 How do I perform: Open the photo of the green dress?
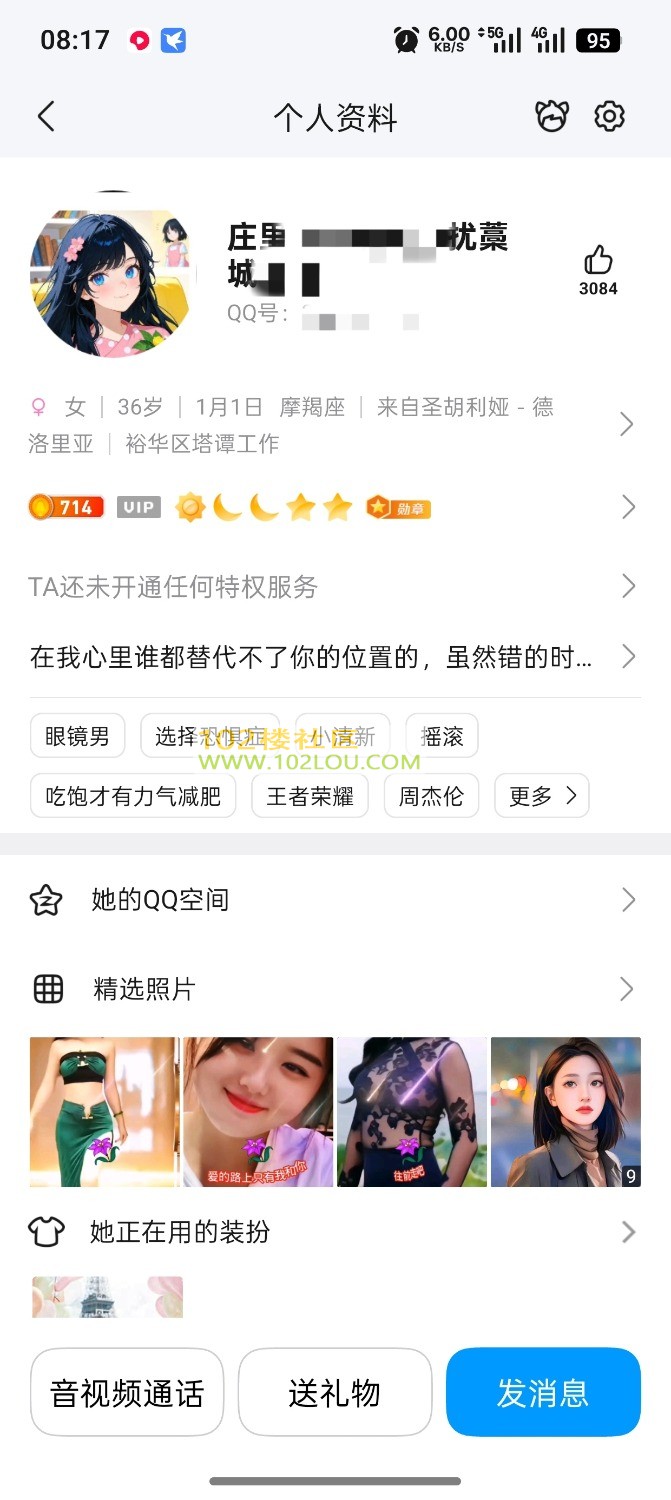(x=104, y=1112)
